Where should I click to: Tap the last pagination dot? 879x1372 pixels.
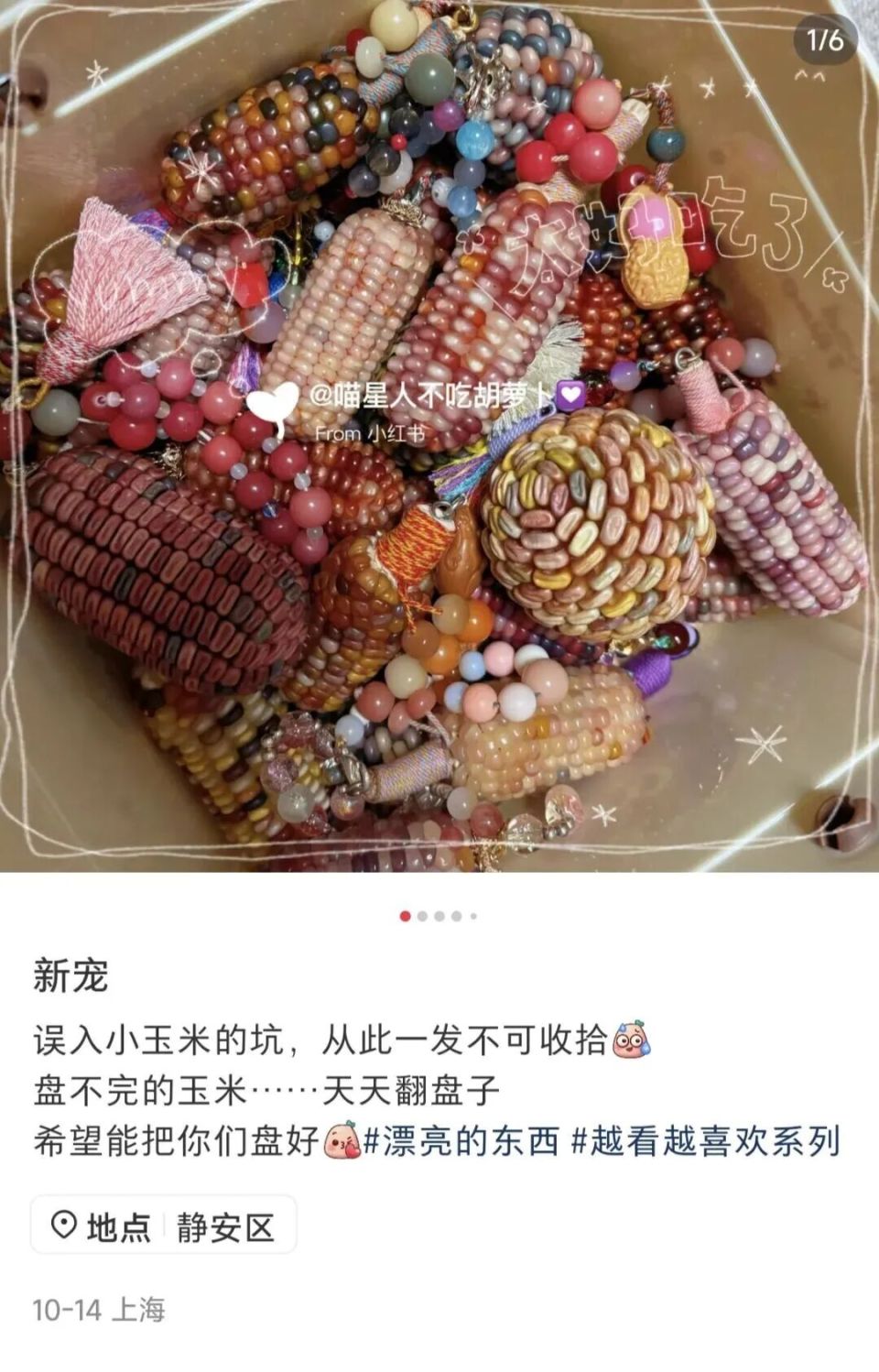473,914
